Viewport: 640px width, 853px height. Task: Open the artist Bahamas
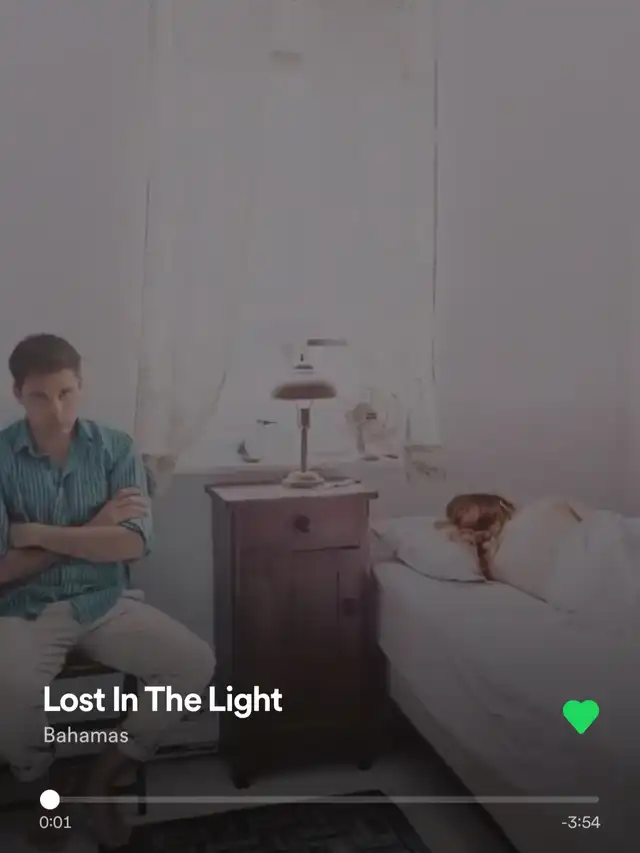point(85,735)
